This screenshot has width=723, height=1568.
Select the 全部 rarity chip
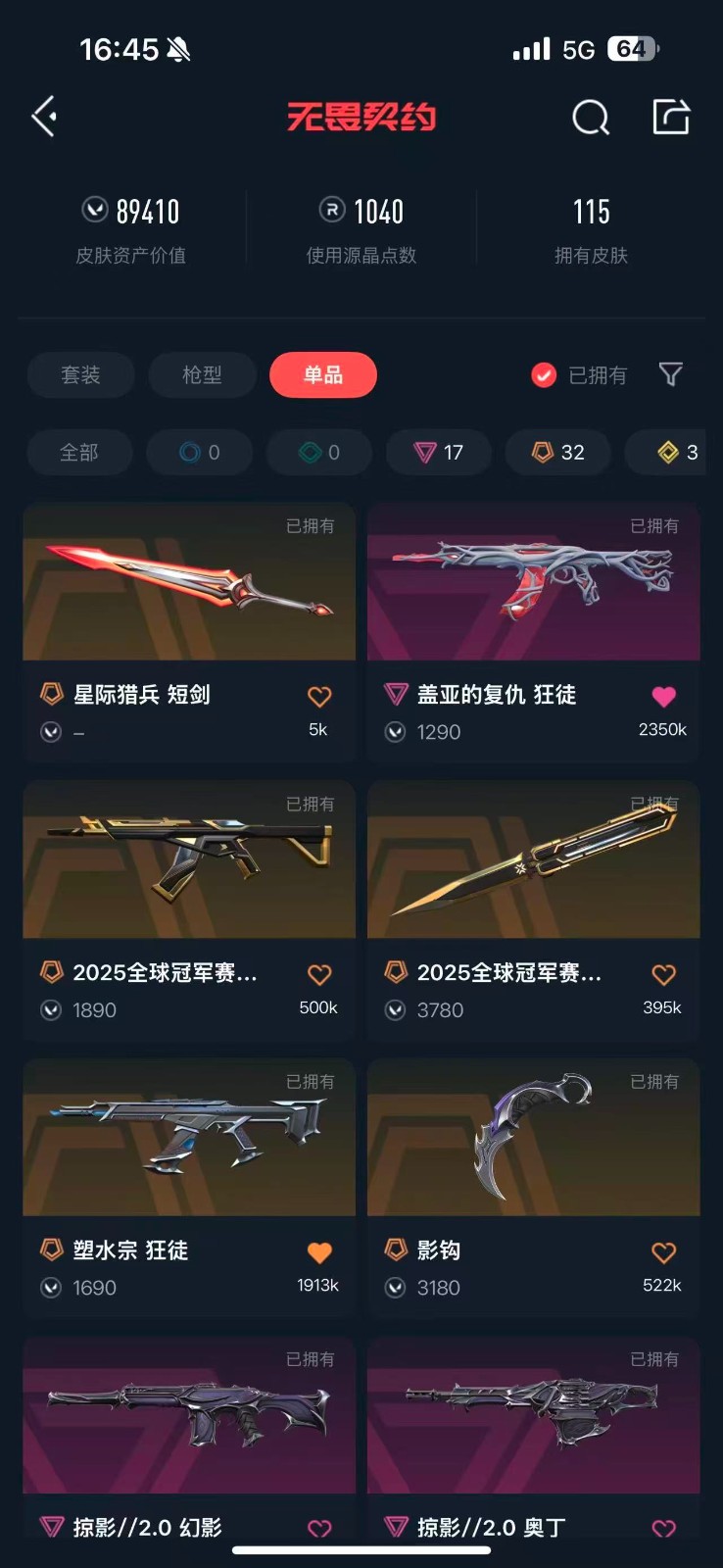pyautogui.click(x=79, y=453)
